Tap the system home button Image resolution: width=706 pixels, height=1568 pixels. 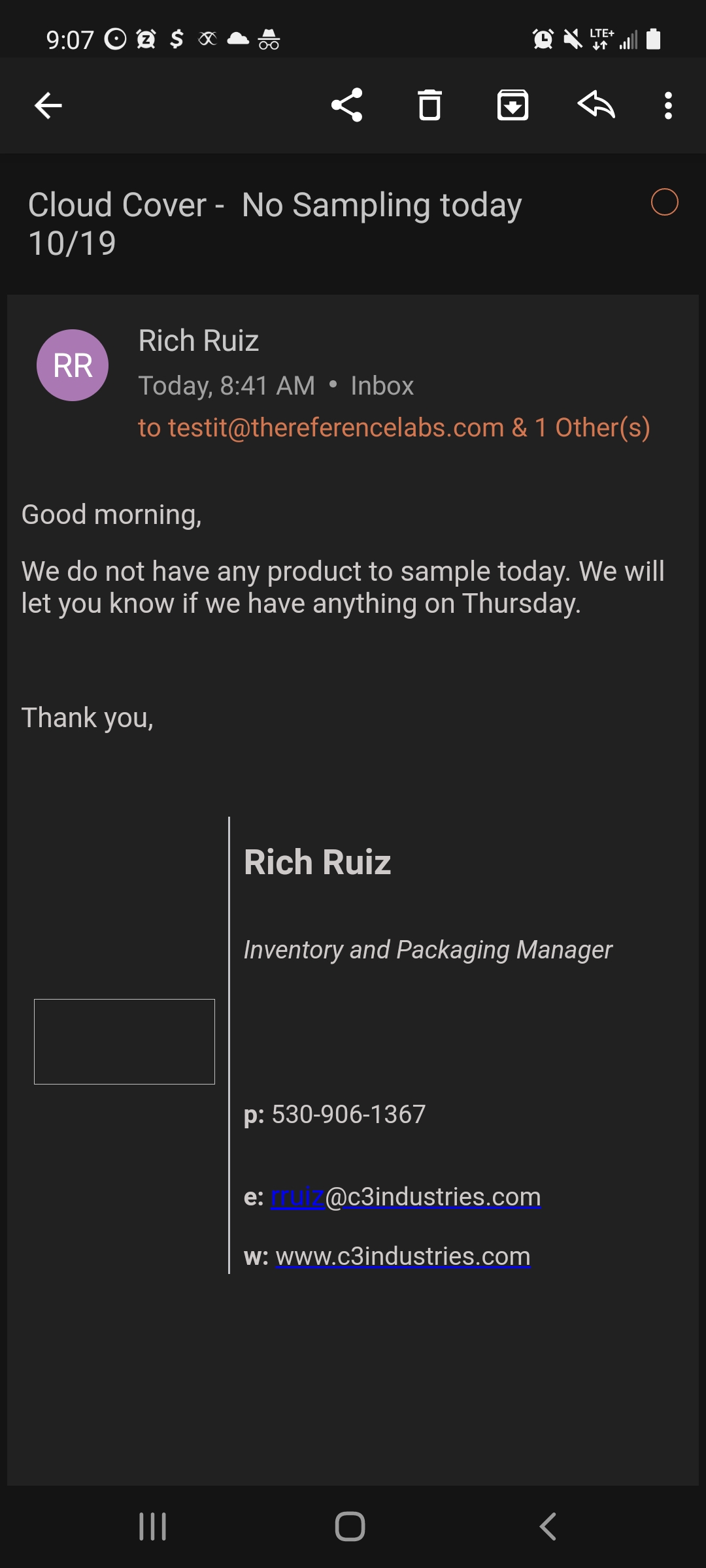click(350, 1527)
